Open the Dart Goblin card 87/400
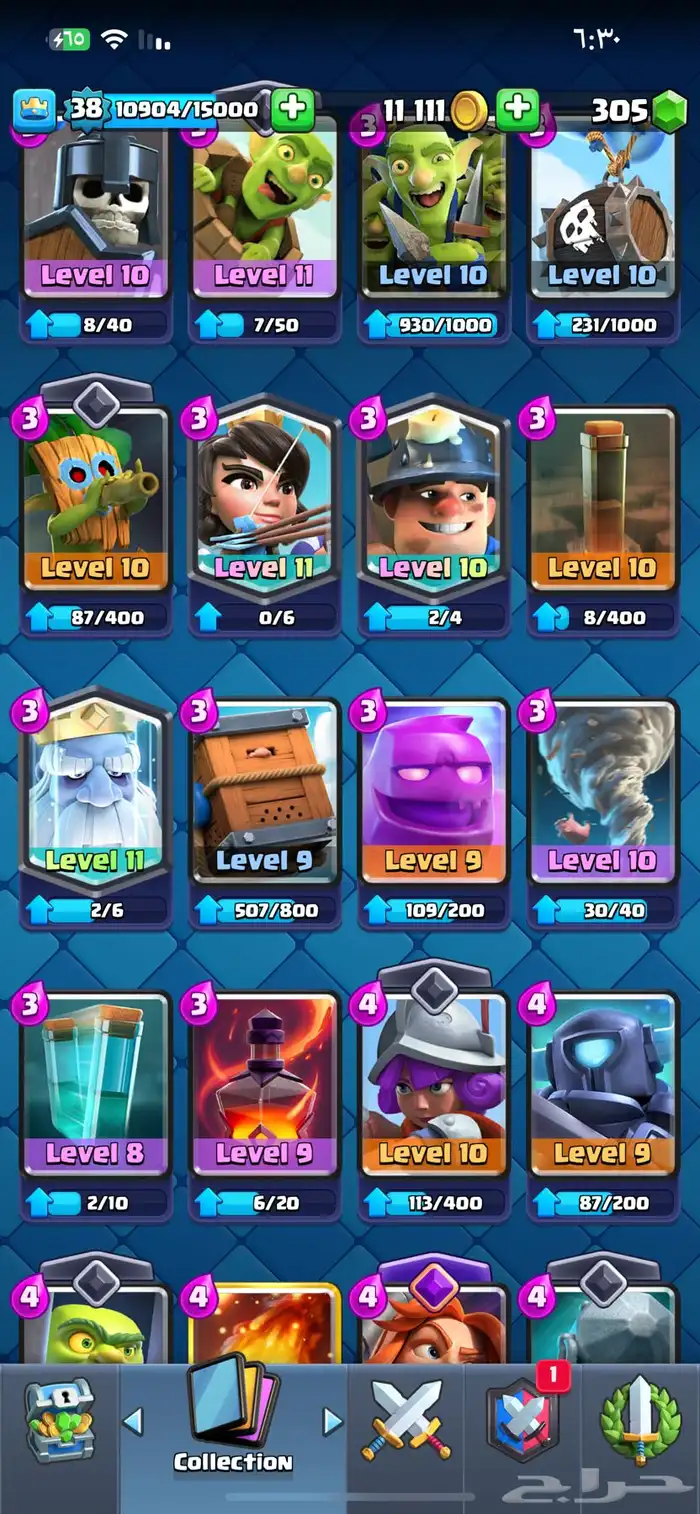The image size is (700, 1514). coord(95,500)
